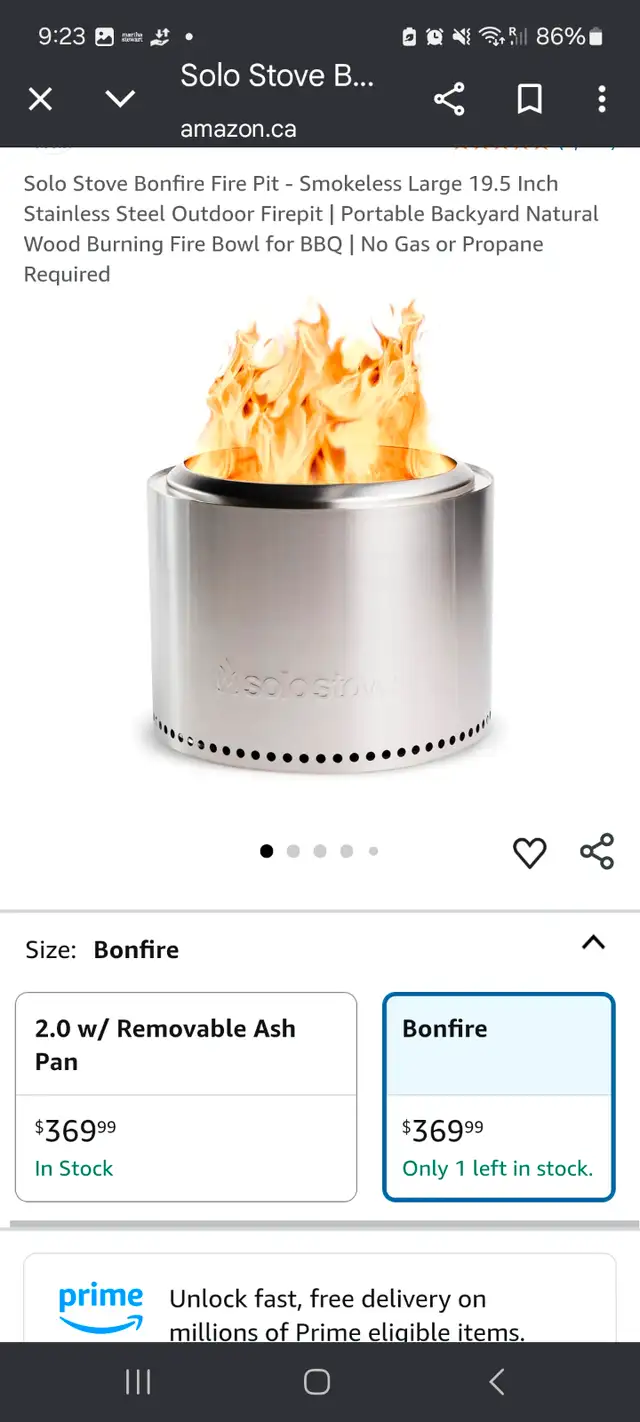
Task: Open recent apps from navigation bar
Action: coord(138,1382)
